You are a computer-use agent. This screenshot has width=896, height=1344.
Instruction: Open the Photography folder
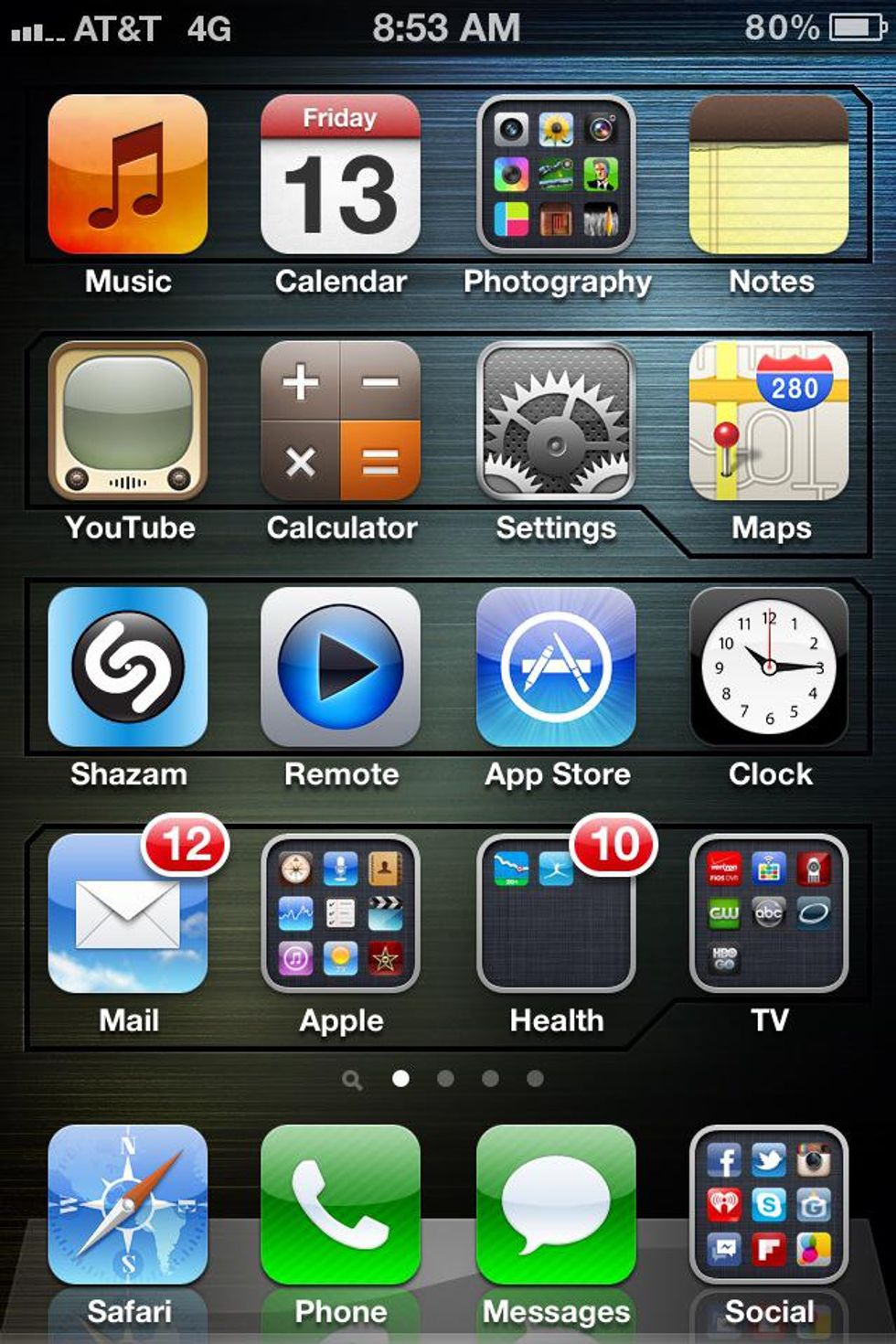556,175
